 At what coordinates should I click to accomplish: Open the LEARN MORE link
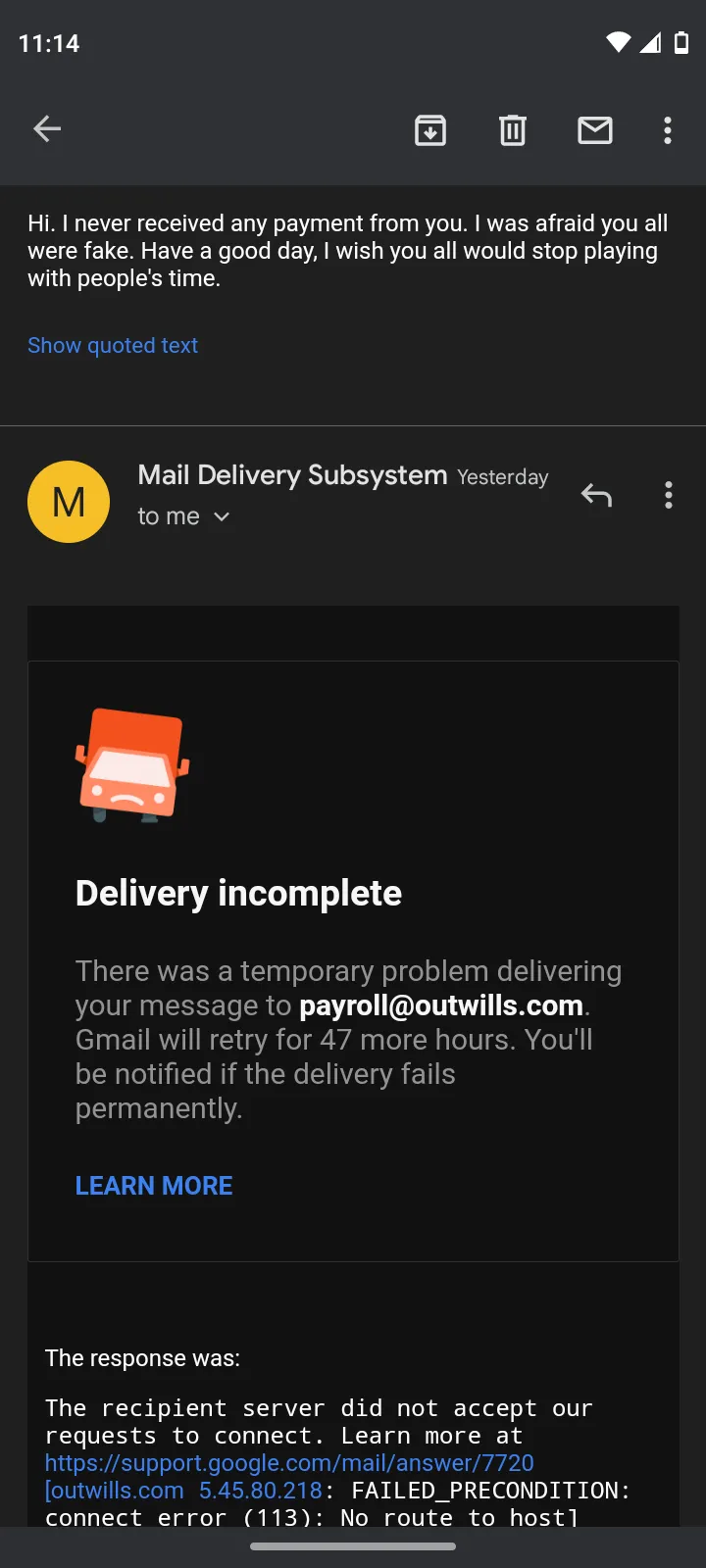coord(154,1186)
